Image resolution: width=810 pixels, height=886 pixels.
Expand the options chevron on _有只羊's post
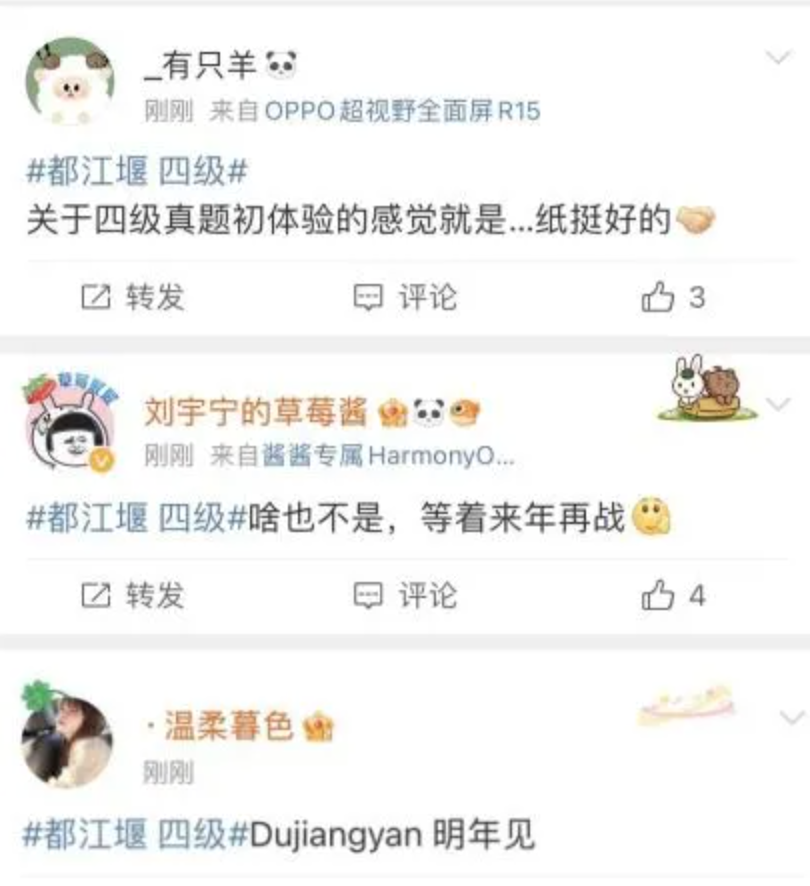779,58
